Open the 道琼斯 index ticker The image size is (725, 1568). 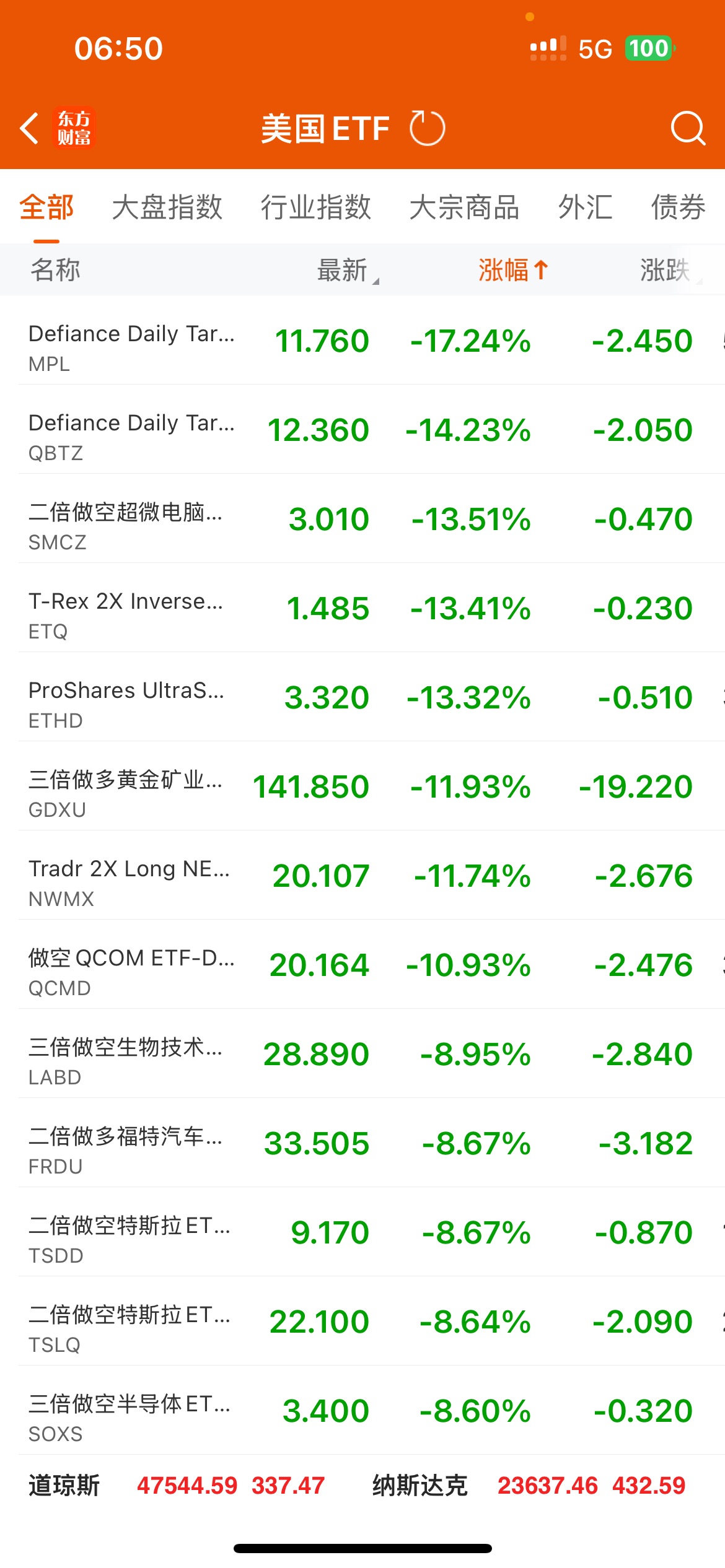click(x=177, y=1486)
